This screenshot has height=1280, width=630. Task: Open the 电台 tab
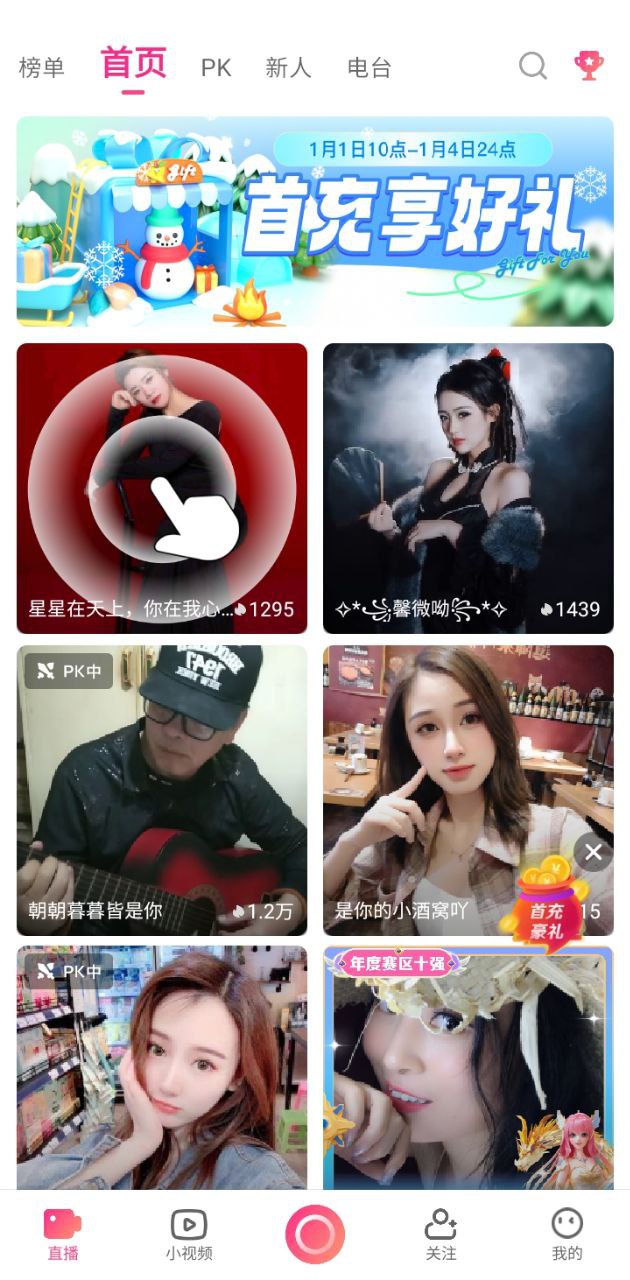(x=369, y=68)
